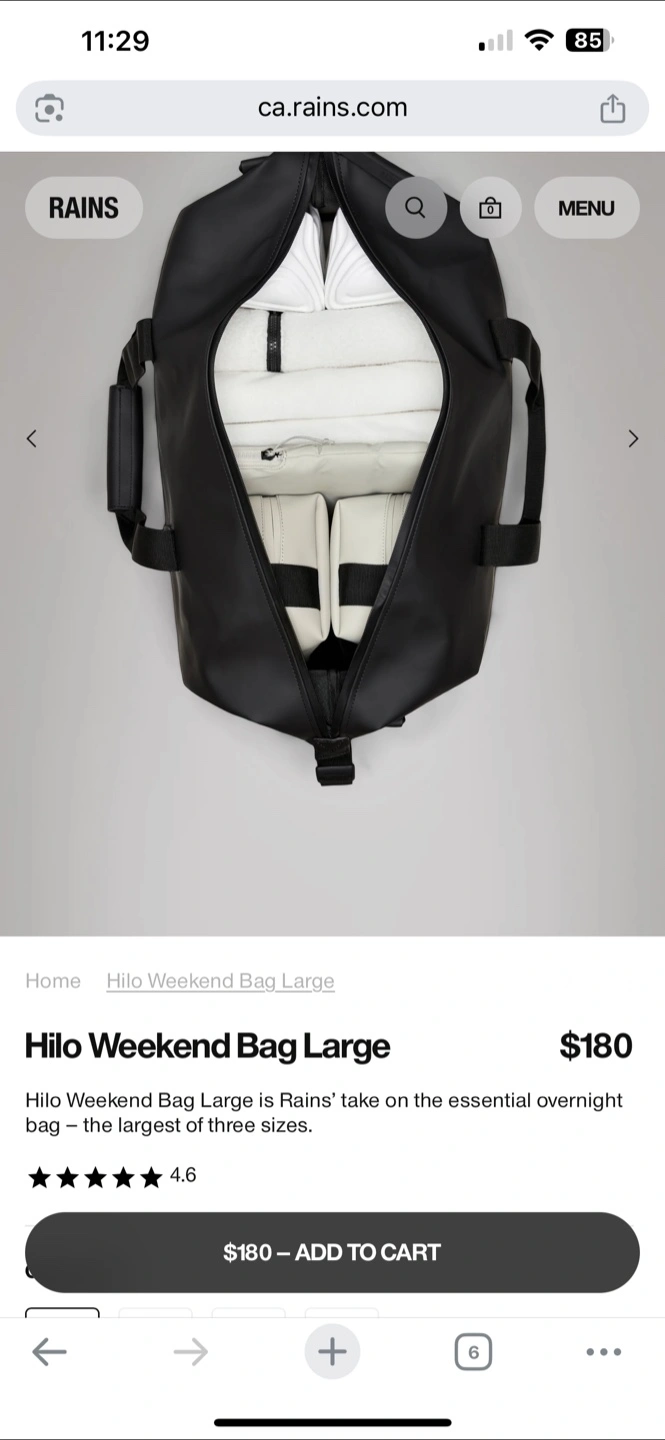
Task: Show the next product image
Action: click(633, 438)
